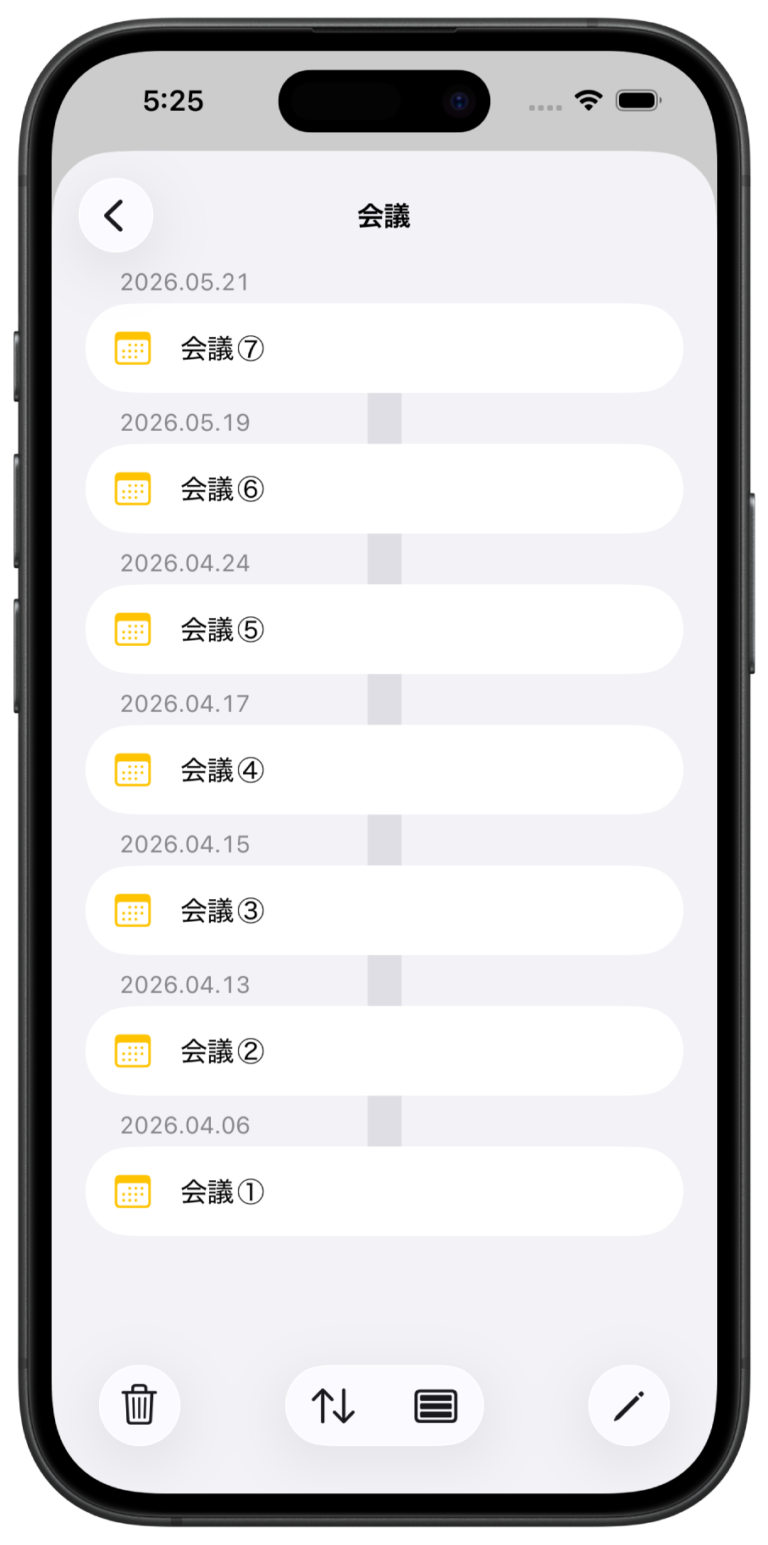768x1545 pixels.
Task: Open the 会議③ entry
Action: 384,911
